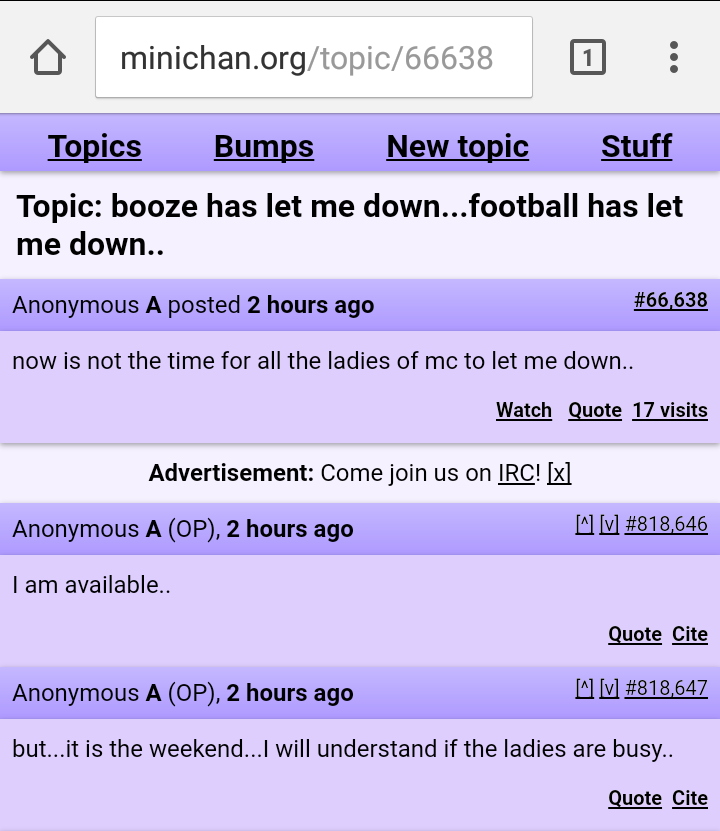
Task: Open the browser overflow menu
Action: (x=674, y=58)
